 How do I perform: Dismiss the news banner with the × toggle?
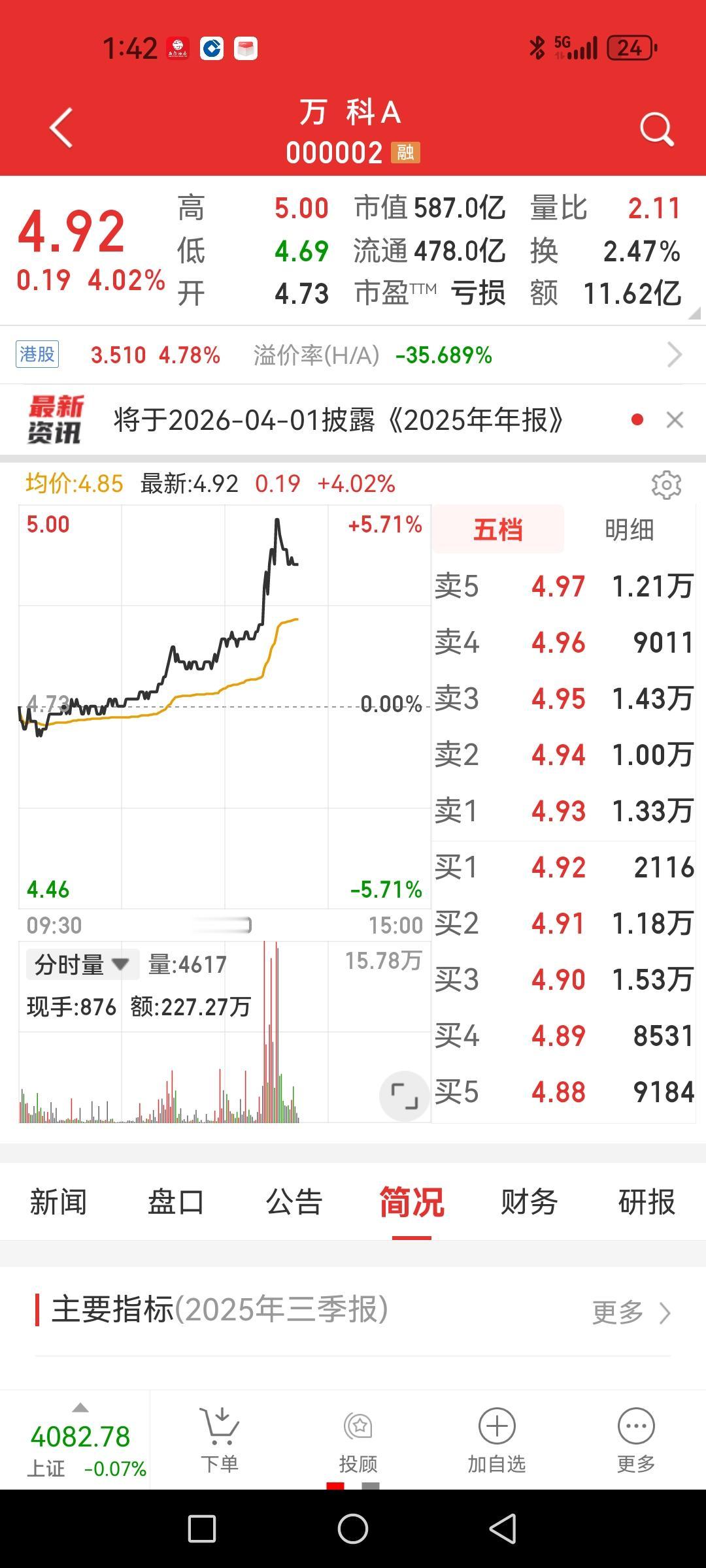675,419
